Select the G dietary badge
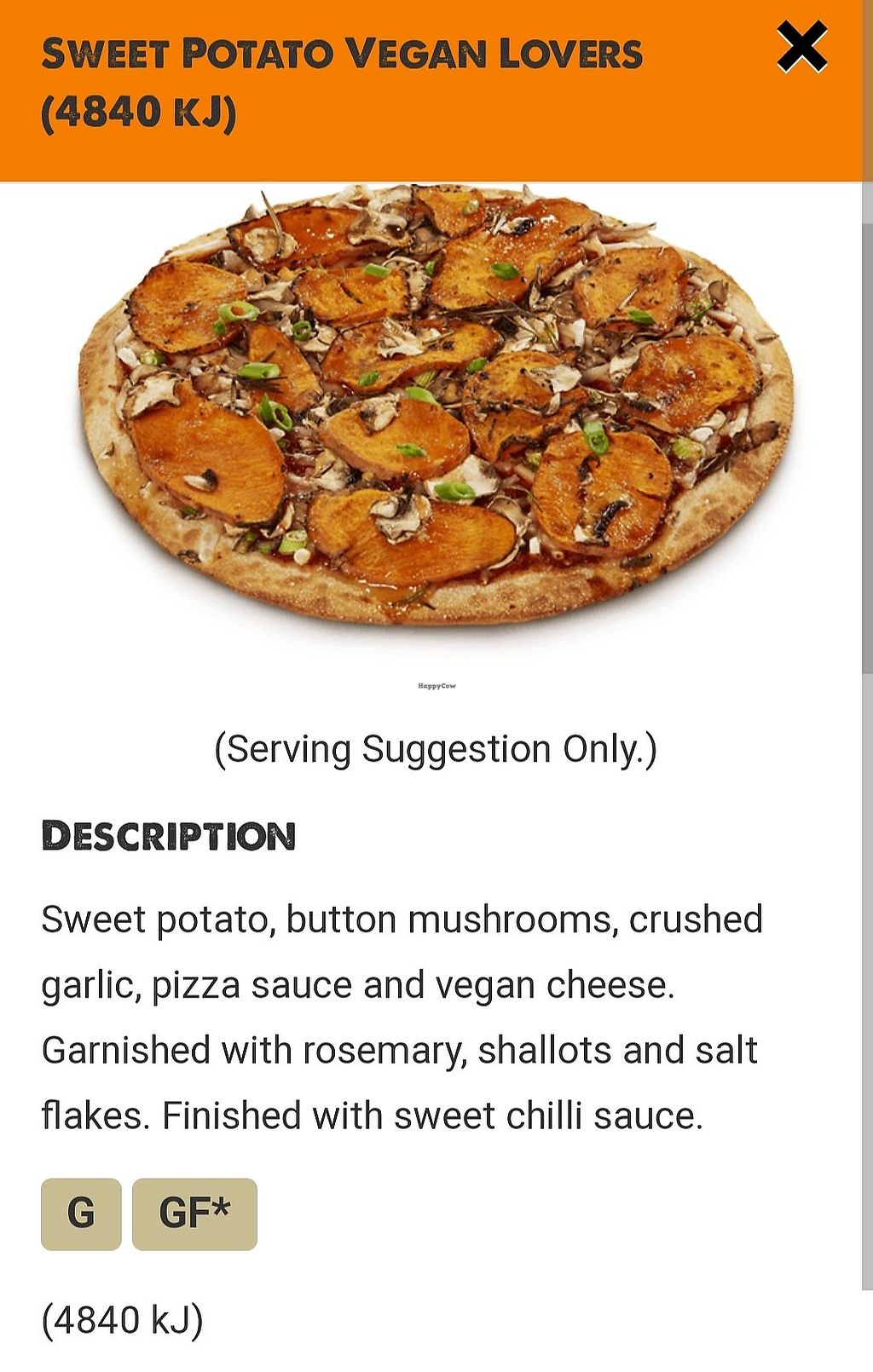Image resolution: width=873 pixels, height=1372 pixels. click(x=81, y=1213)
